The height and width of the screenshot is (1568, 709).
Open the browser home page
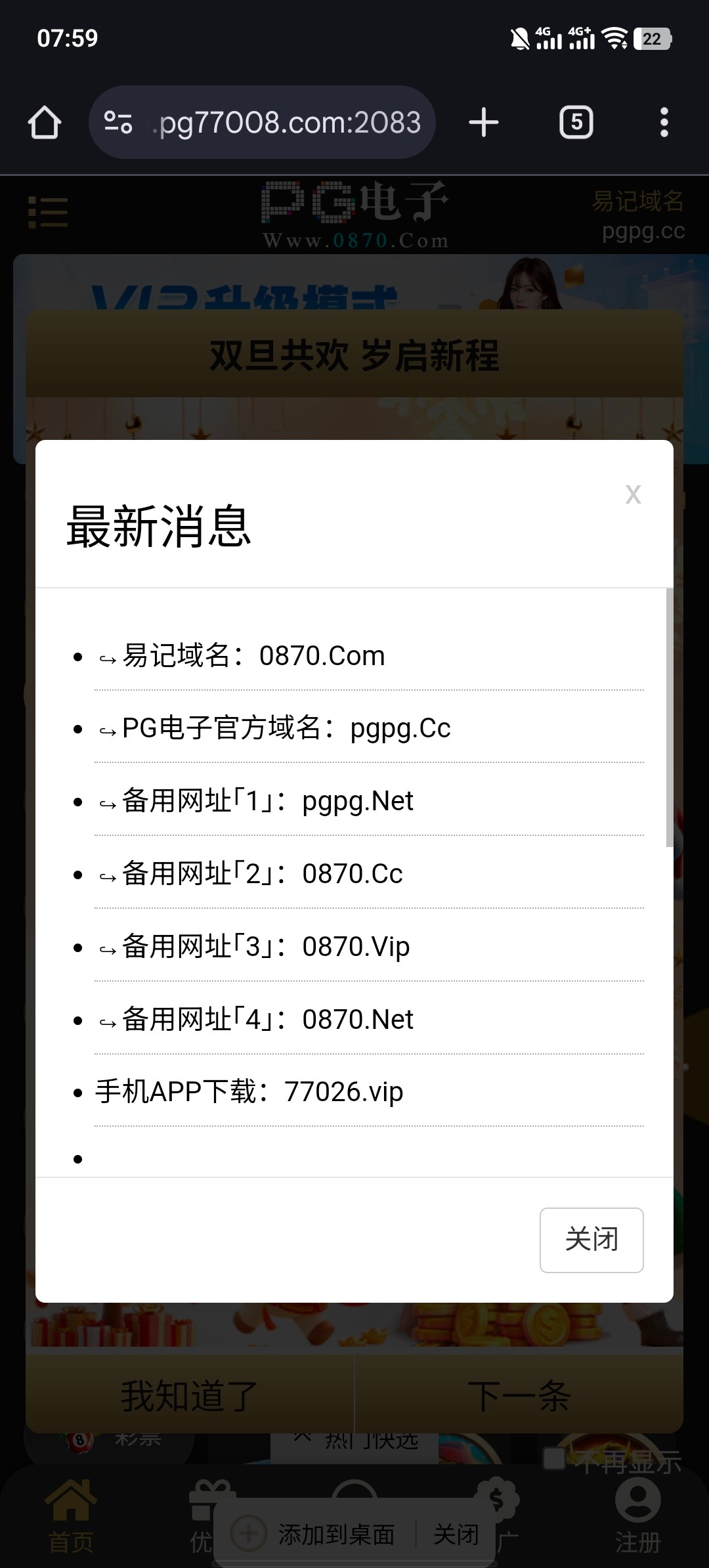point(45,123)
